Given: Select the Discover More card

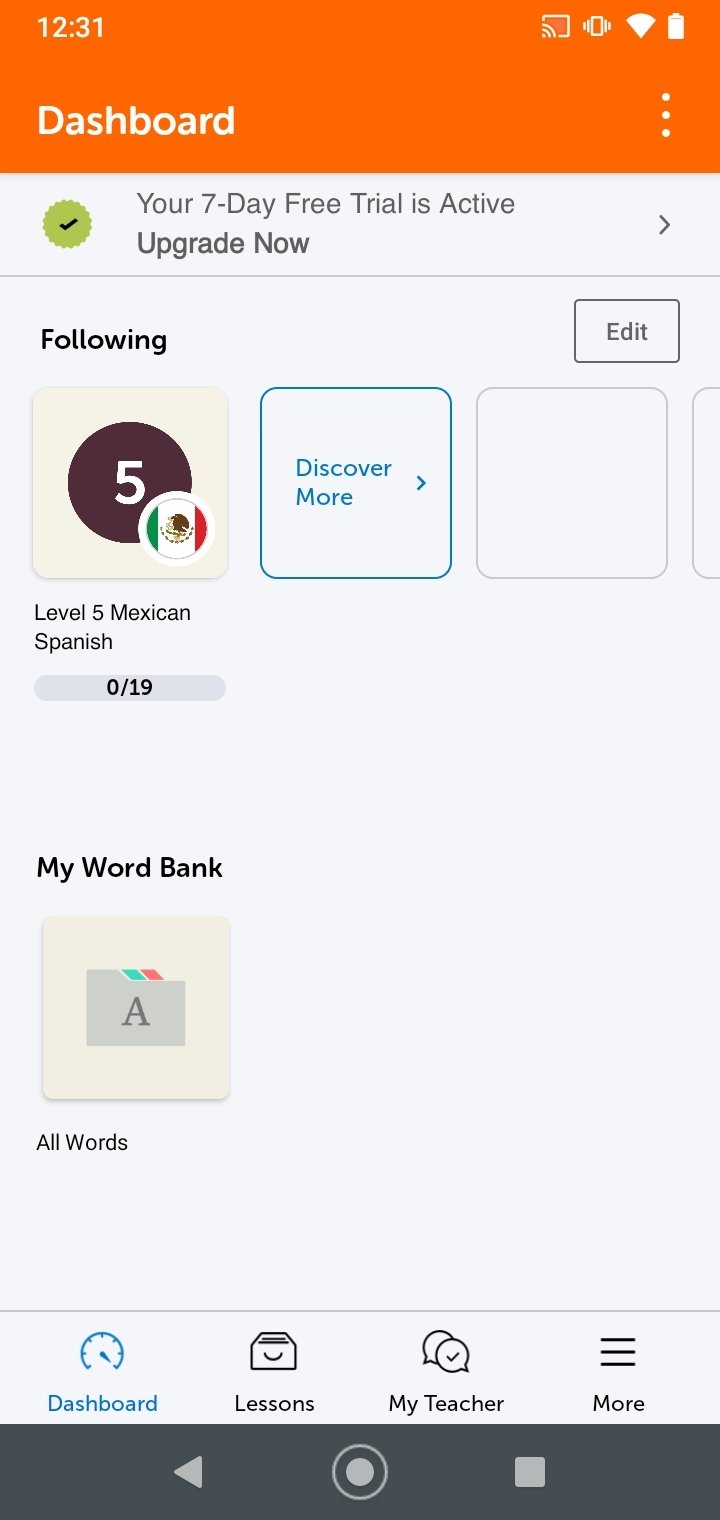Looking at the screenshot, I should (x=356, y=483).
